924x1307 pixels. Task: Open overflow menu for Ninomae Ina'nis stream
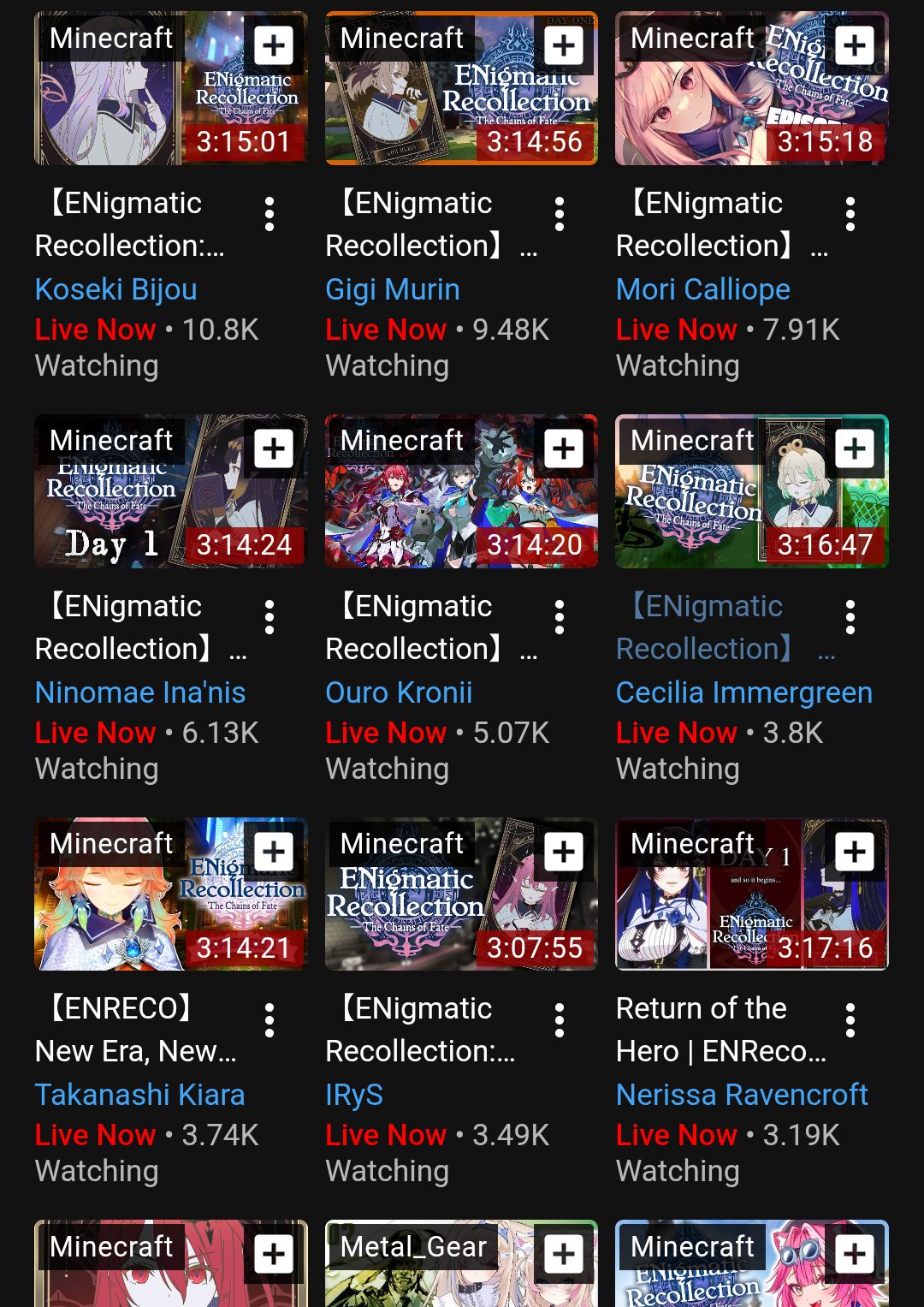tap(269, 617)
